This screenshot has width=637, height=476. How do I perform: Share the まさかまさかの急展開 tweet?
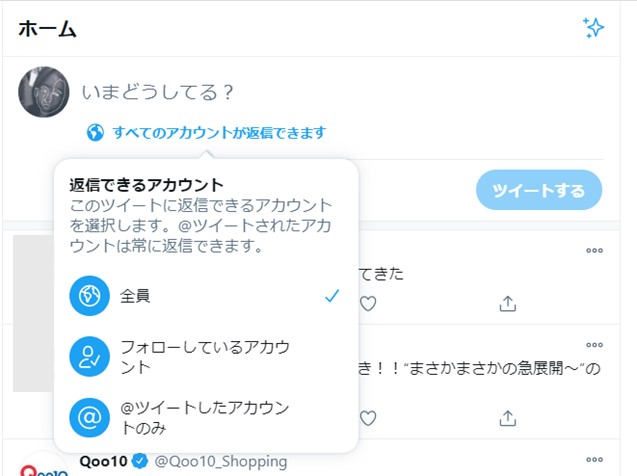click(x=507, y=417)
